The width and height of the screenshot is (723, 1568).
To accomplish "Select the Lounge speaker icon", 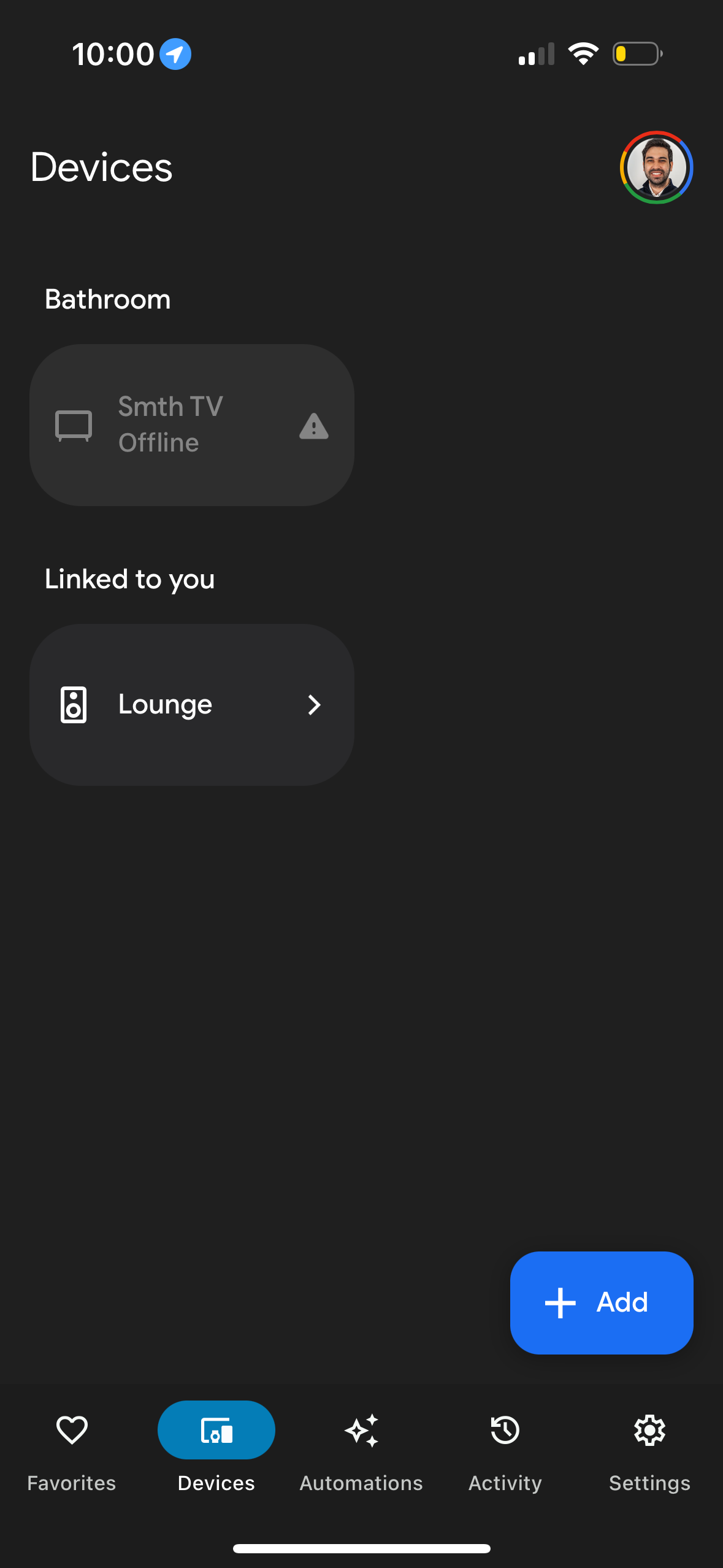I will tap(74, 704).
